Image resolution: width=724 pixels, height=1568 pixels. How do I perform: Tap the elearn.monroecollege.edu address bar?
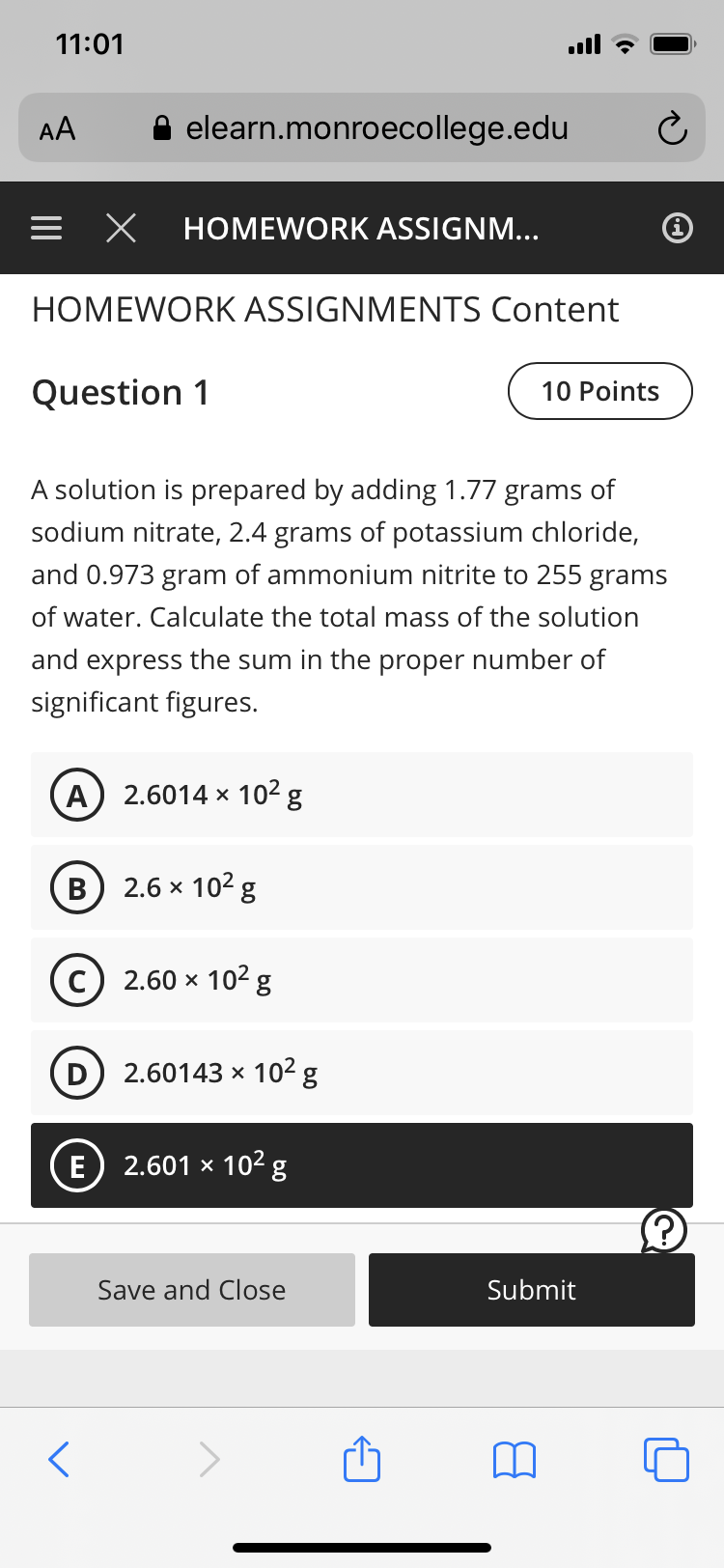(x=362, y=127)
